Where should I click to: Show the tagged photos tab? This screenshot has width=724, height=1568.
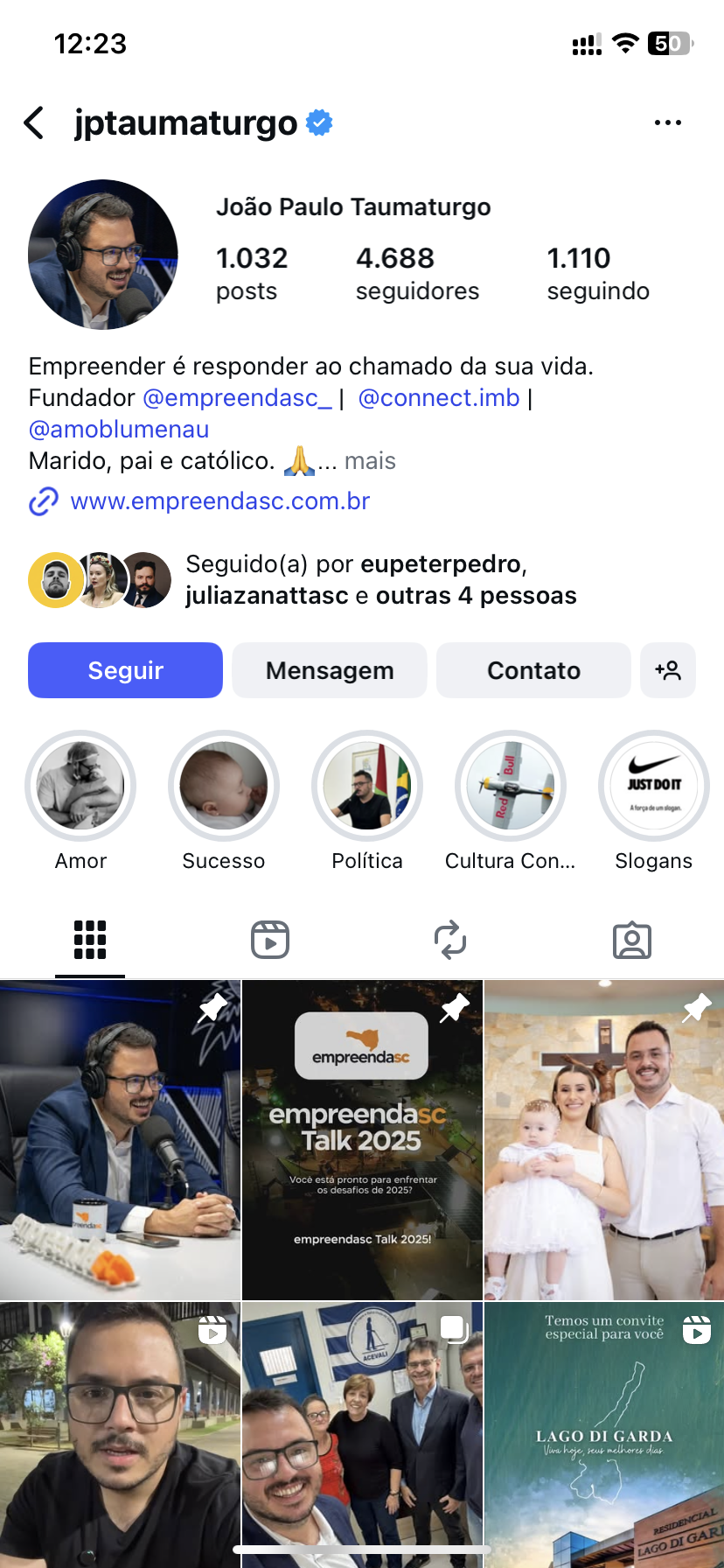tap(631, 941)
